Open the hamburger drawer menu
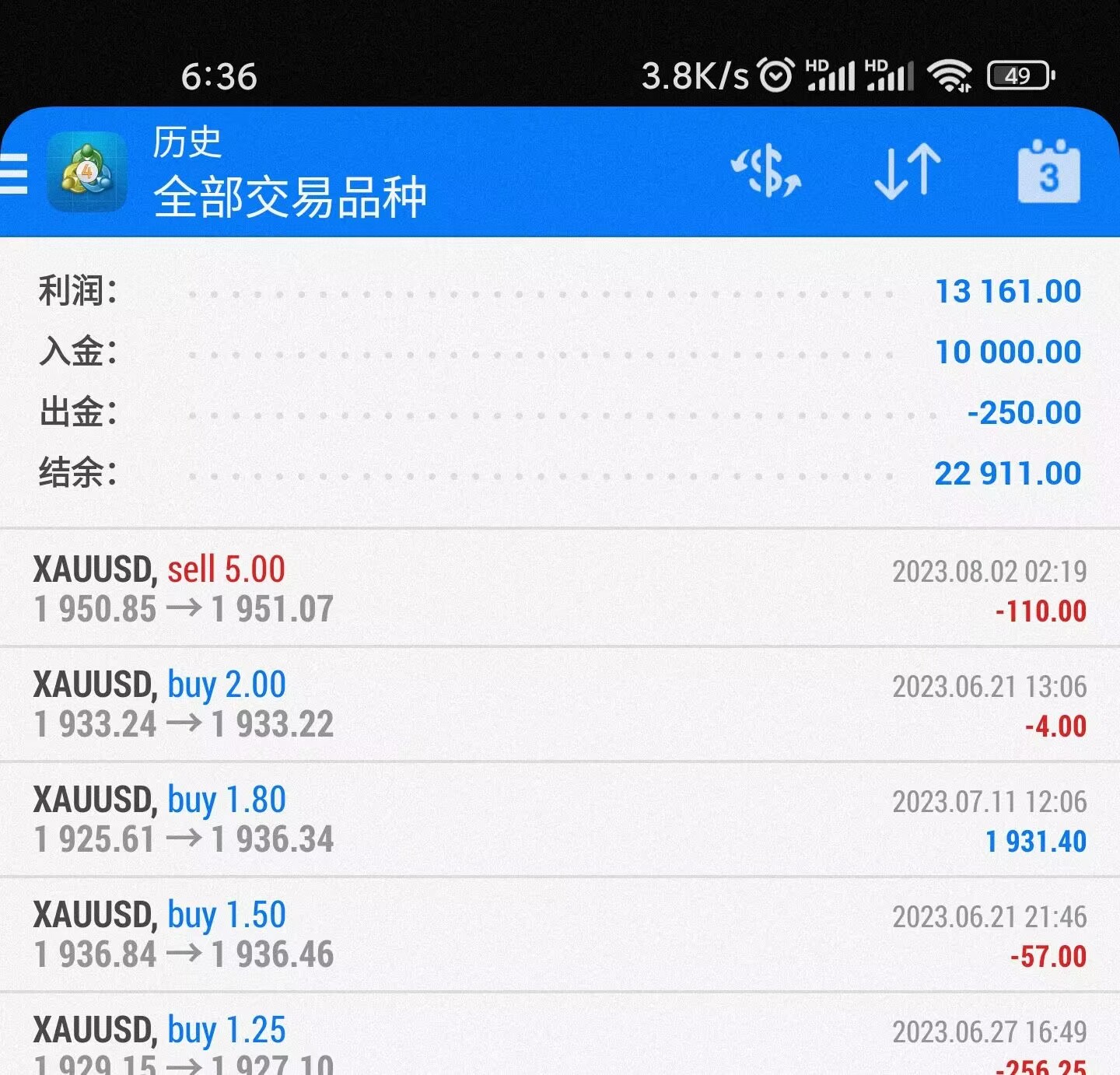 [14, 173]
